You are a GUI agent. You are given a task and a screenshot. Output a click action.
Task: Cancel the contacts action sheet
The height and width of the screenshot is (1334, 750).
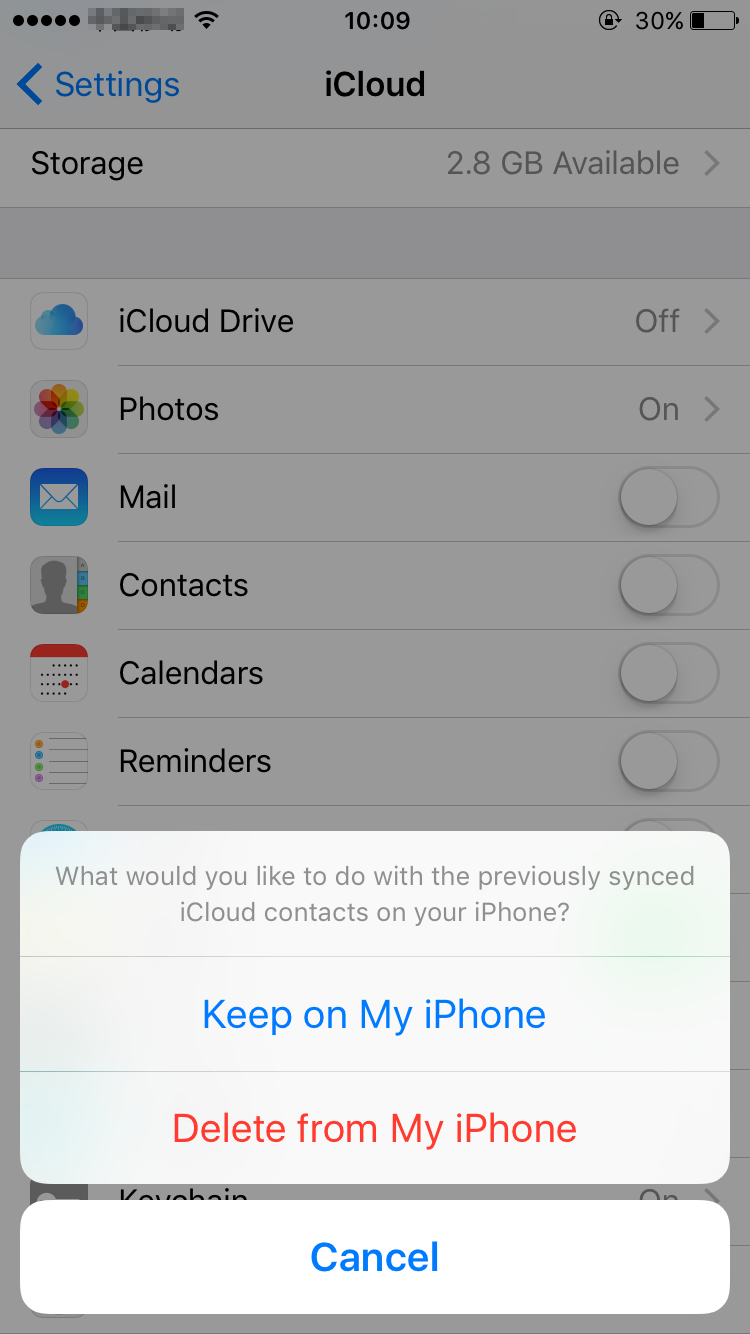374,1257
